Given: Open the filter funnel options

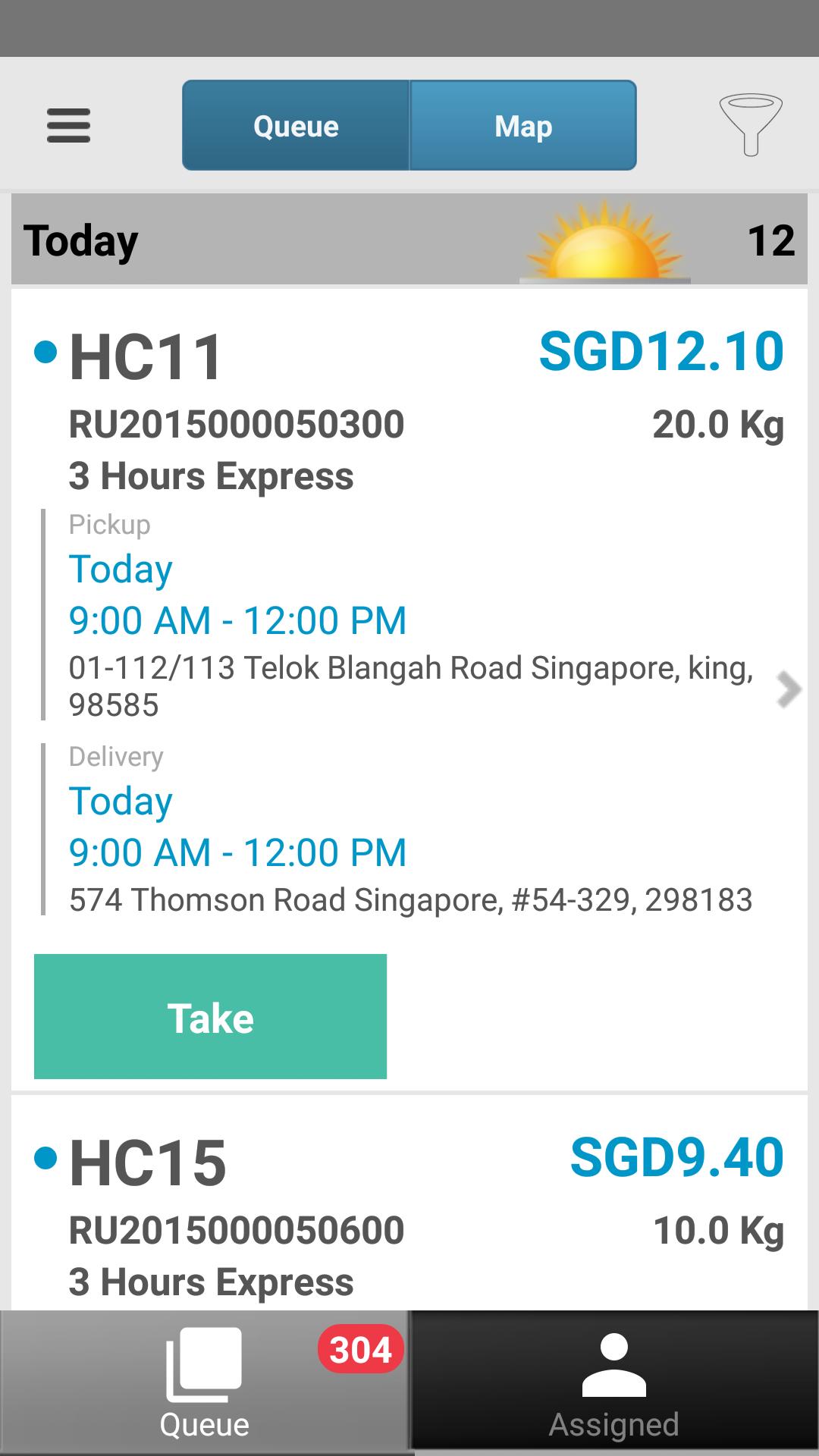Looking at the screenshot, I should click(x=750, y=124).
